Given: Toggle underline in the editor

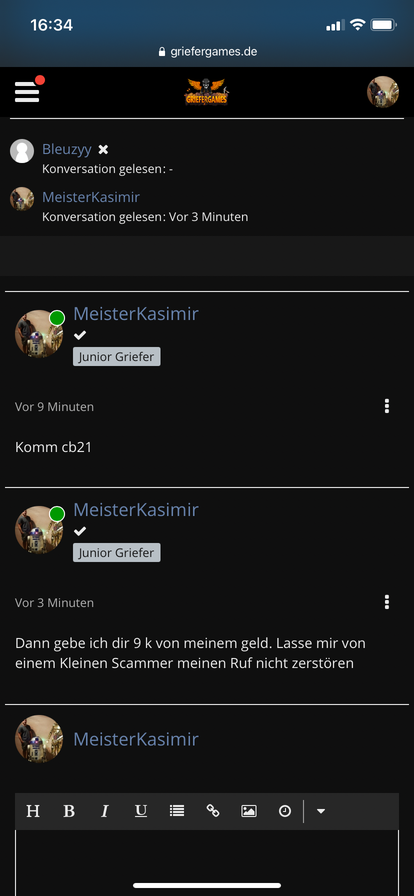Looking at the screenshot, I should pos(141,811).
